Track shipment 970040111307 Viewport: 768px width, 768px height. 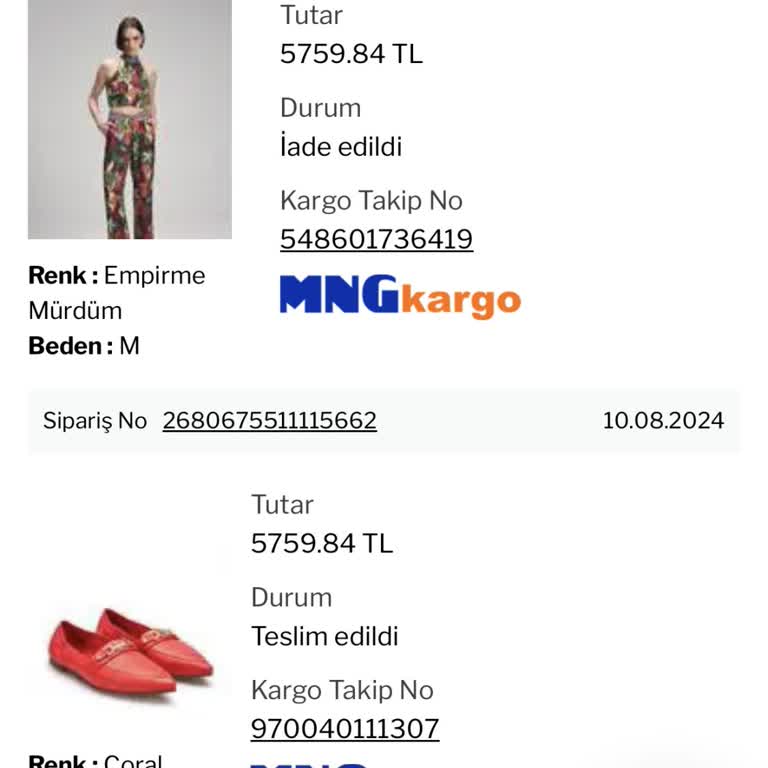click(344, 729)
